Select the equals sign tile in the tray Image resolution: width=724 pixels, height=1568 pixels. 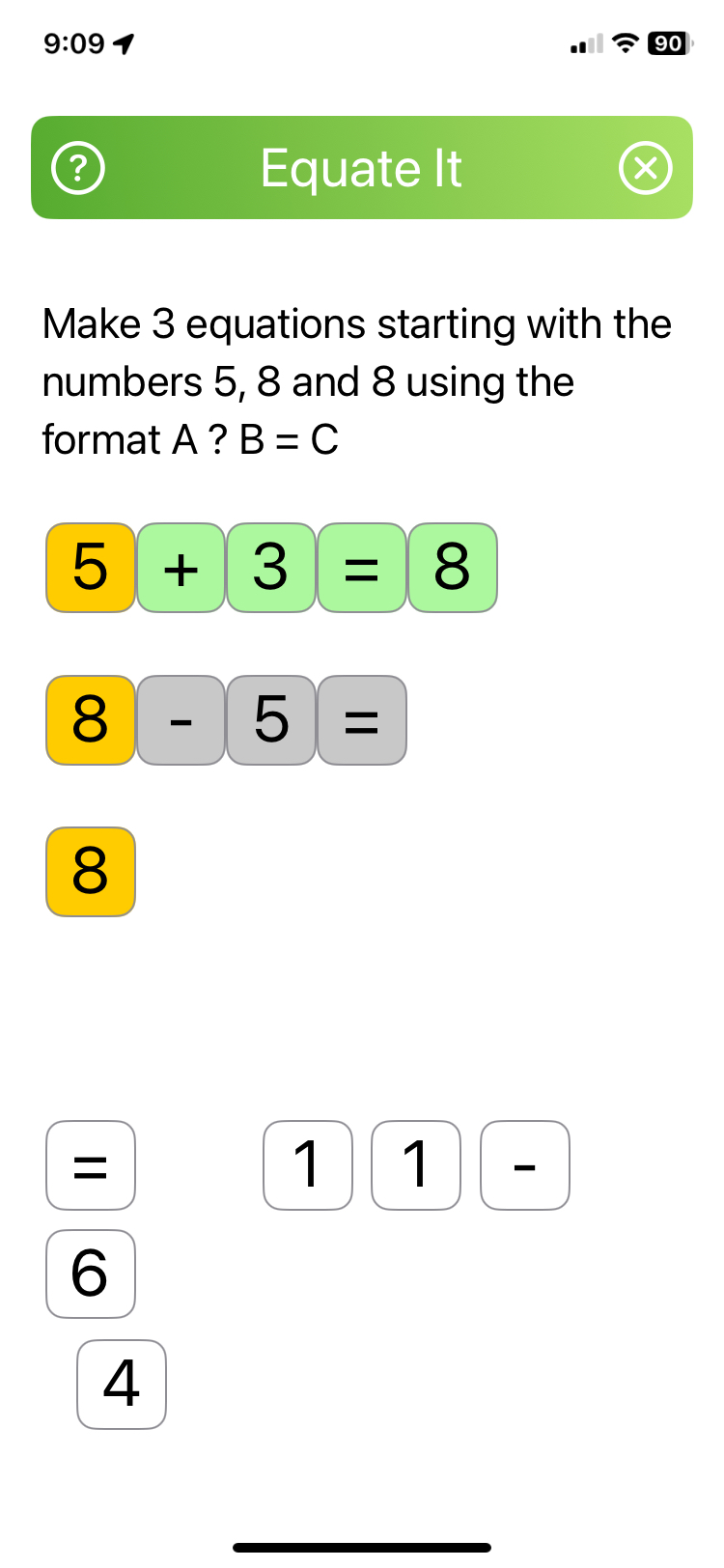point(91,1165)
